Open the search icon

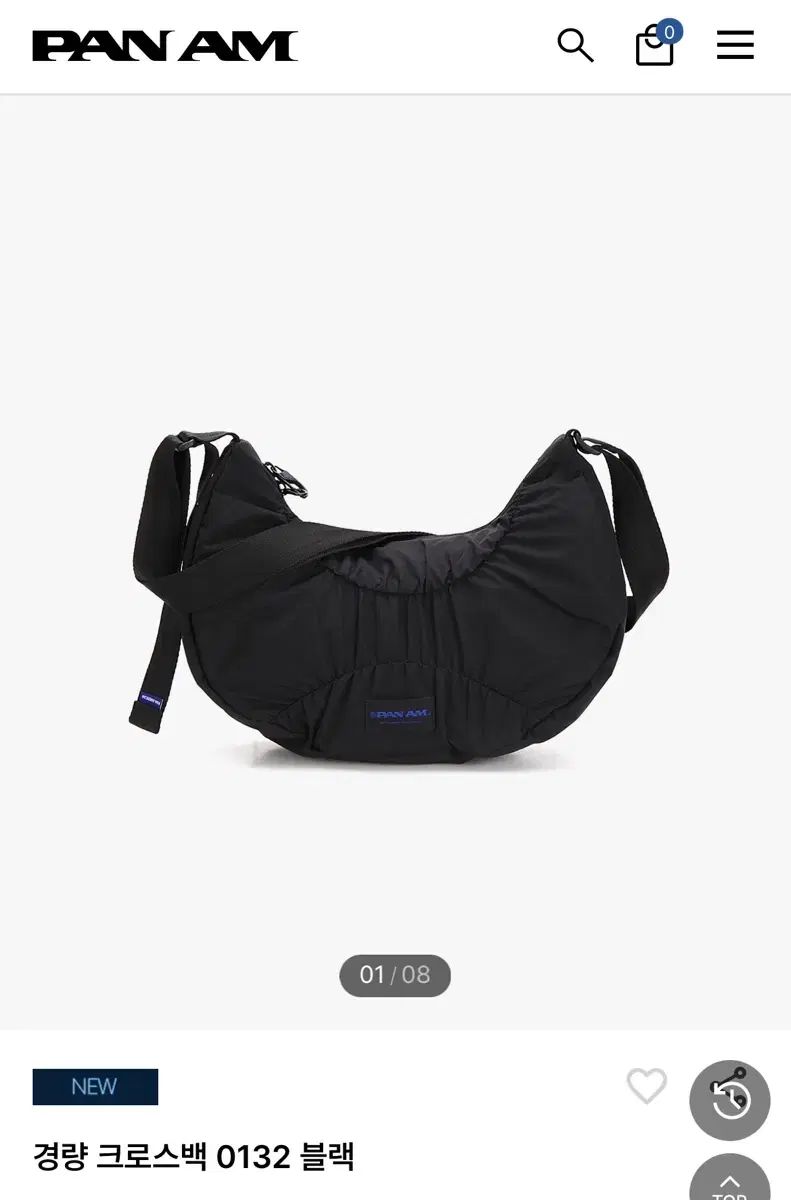click(575, 46)
